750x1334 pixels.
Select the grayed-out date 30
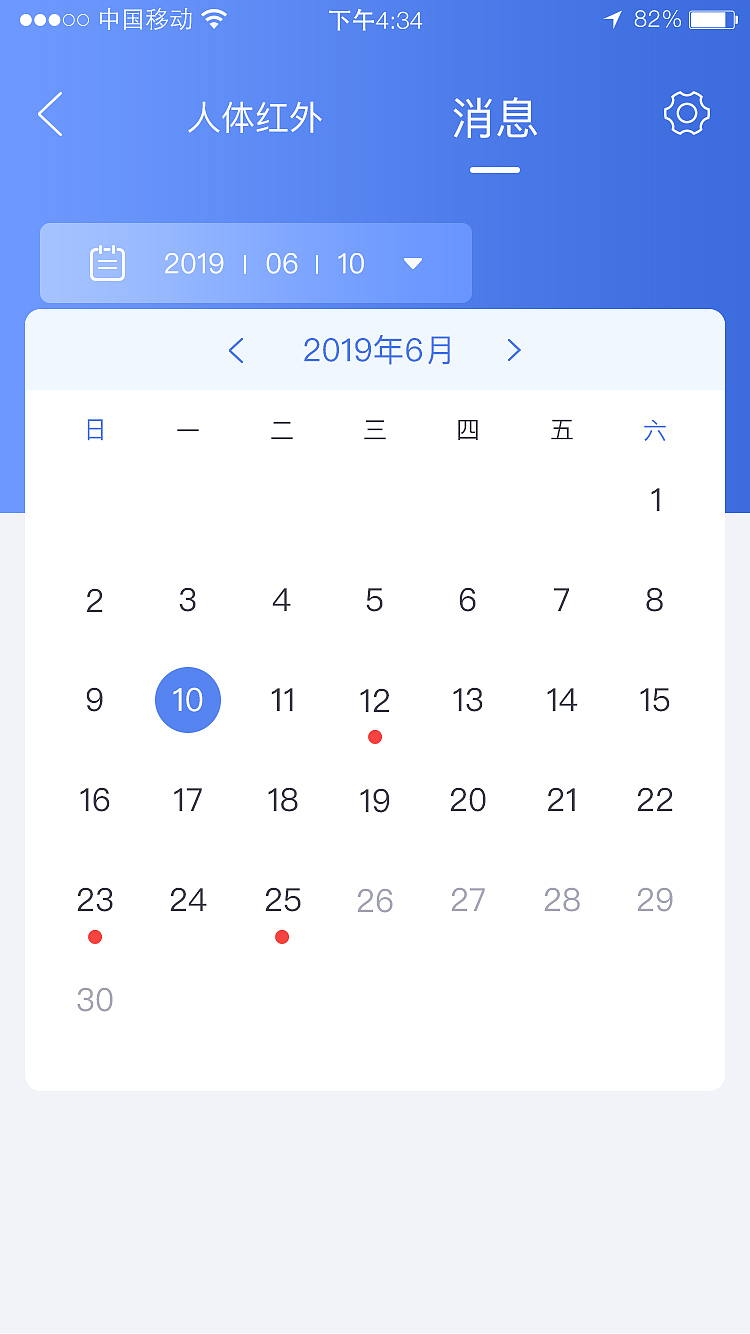(95, 1000)
